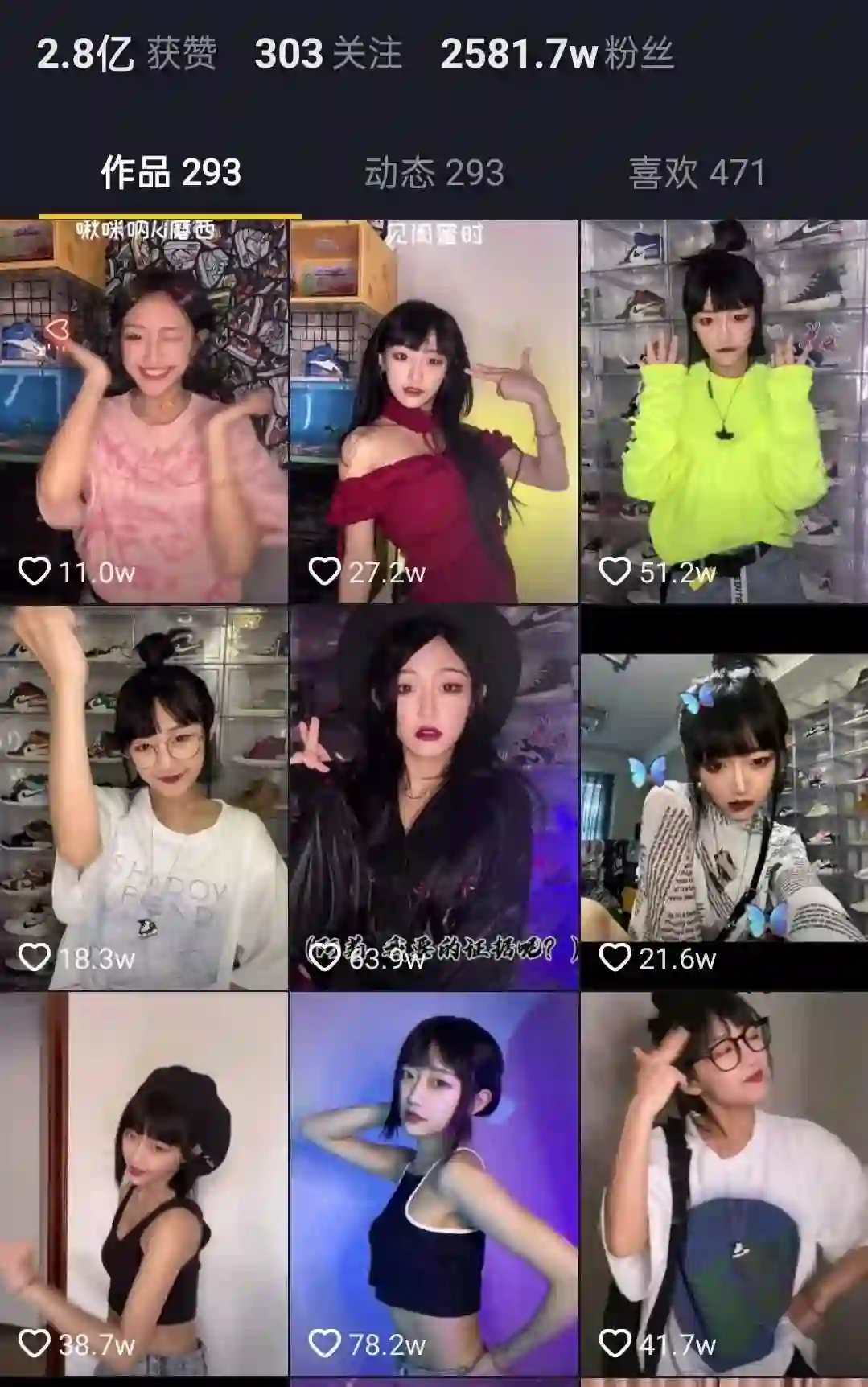This screenshot has height=1387, width=868.
Task: View the video with 41.7w likes
Action: [x=724, y=1183]
